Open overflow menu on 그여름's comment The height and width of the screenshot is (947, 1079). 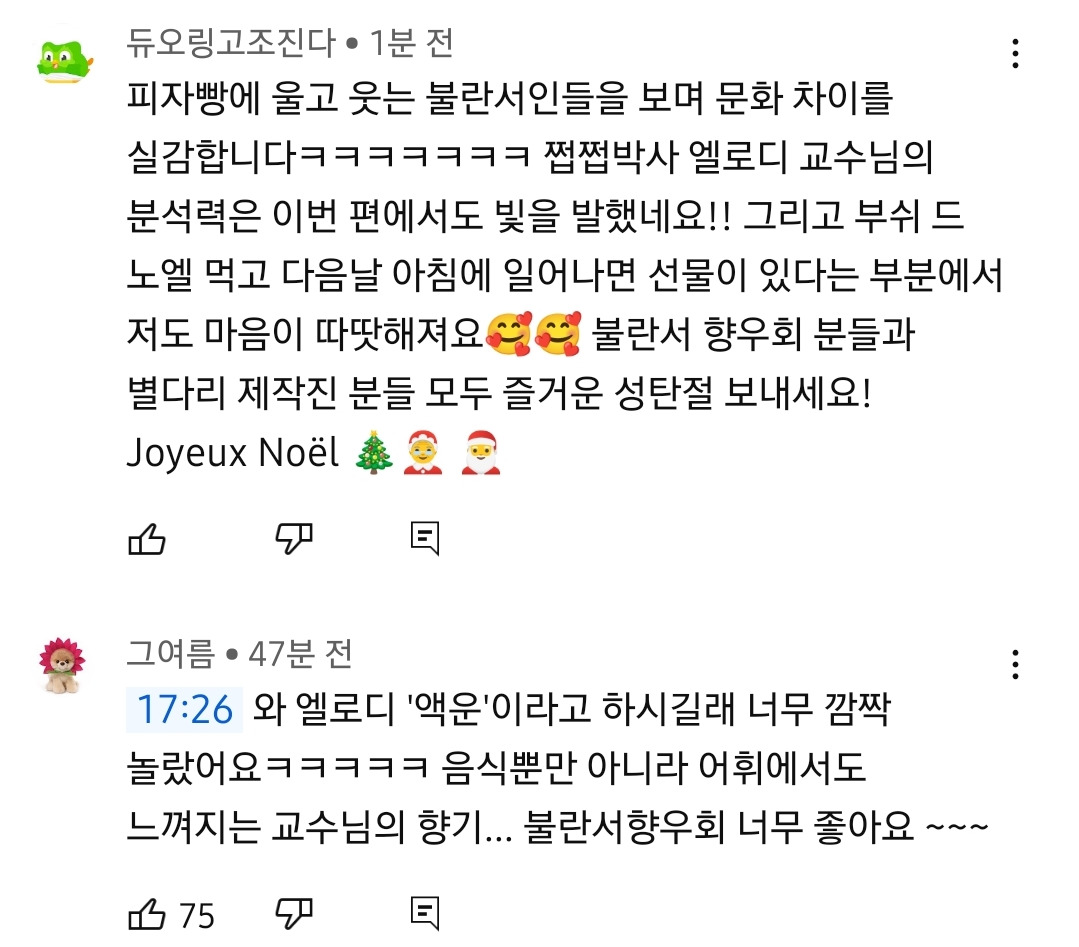[1016, 664]
